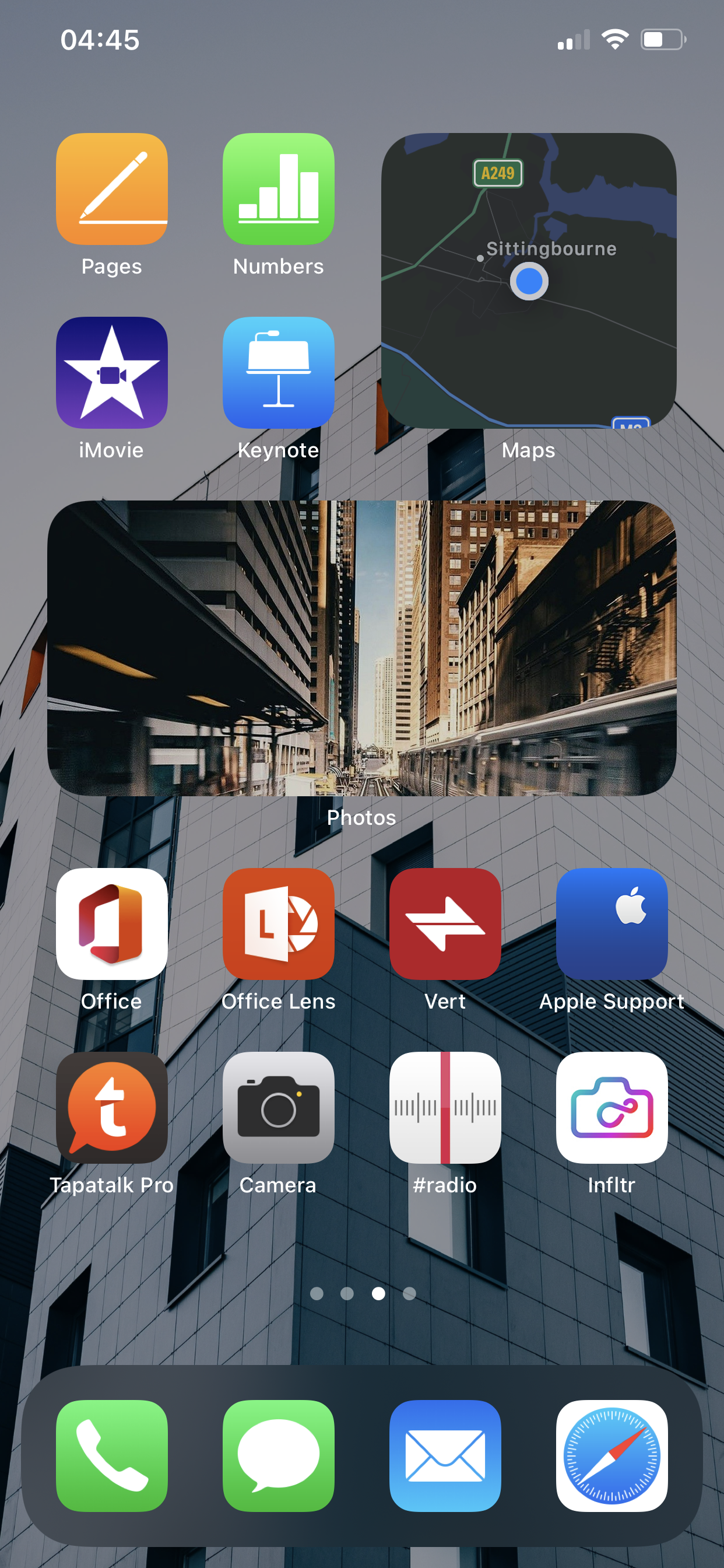Open the #radio app

(x=445, y=1107)
